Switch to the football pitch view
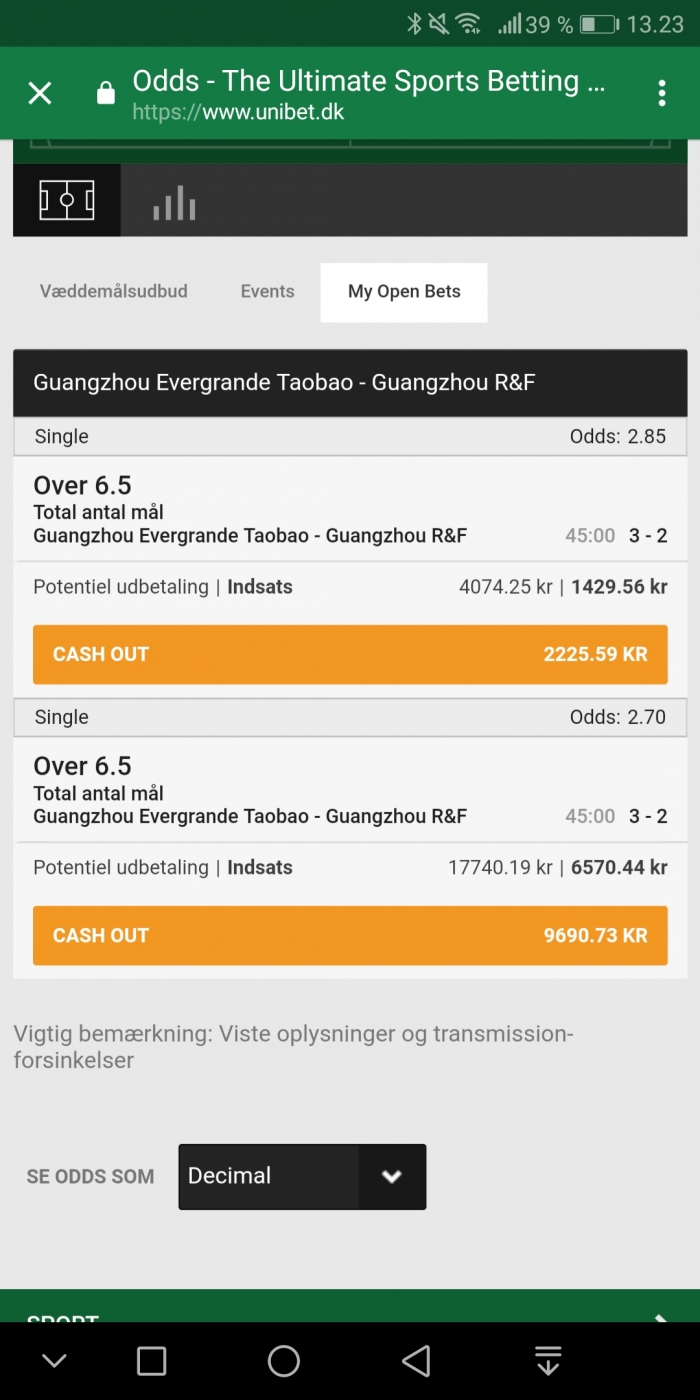This screenshot has width=700, height=1400. [67, 200]
